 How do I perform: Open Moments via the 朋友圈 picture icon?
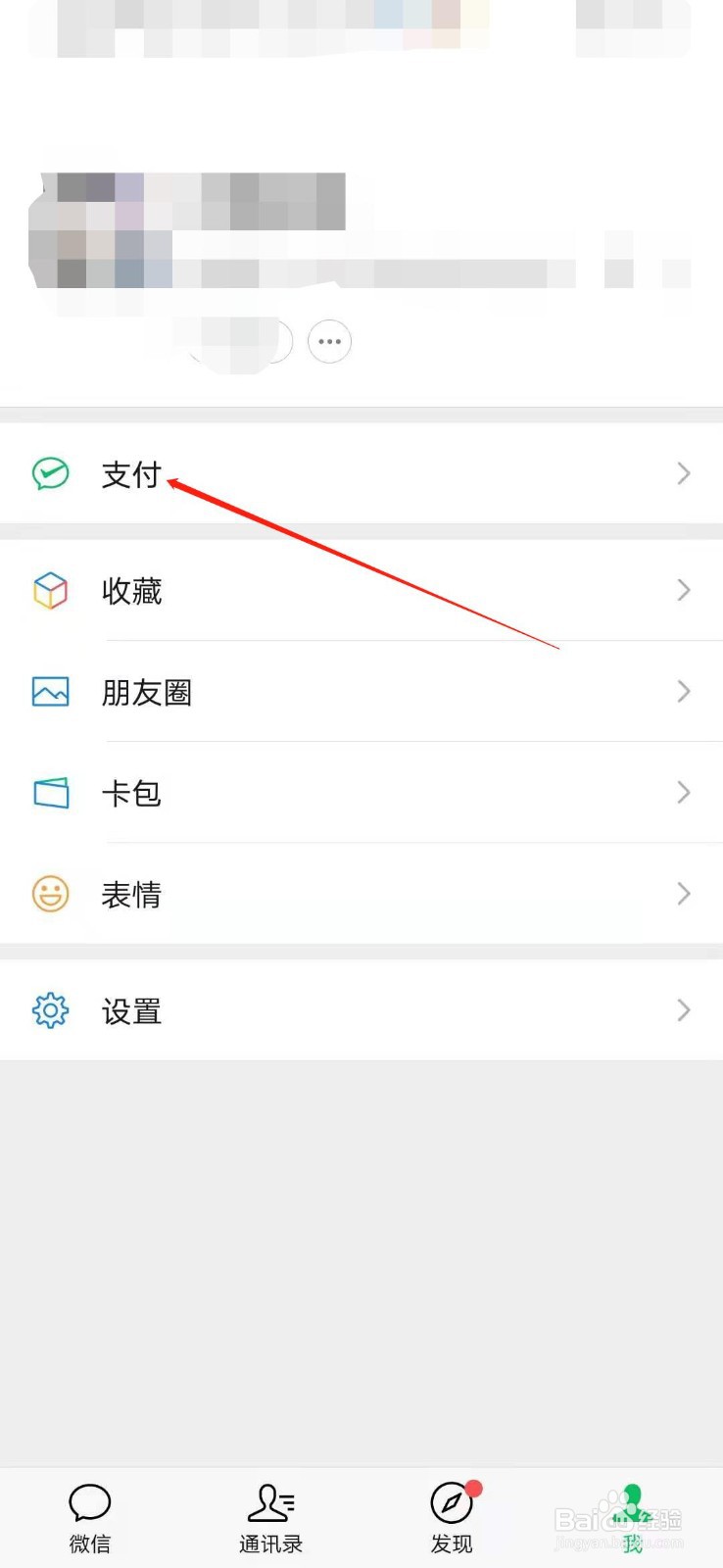coord(50,692)
